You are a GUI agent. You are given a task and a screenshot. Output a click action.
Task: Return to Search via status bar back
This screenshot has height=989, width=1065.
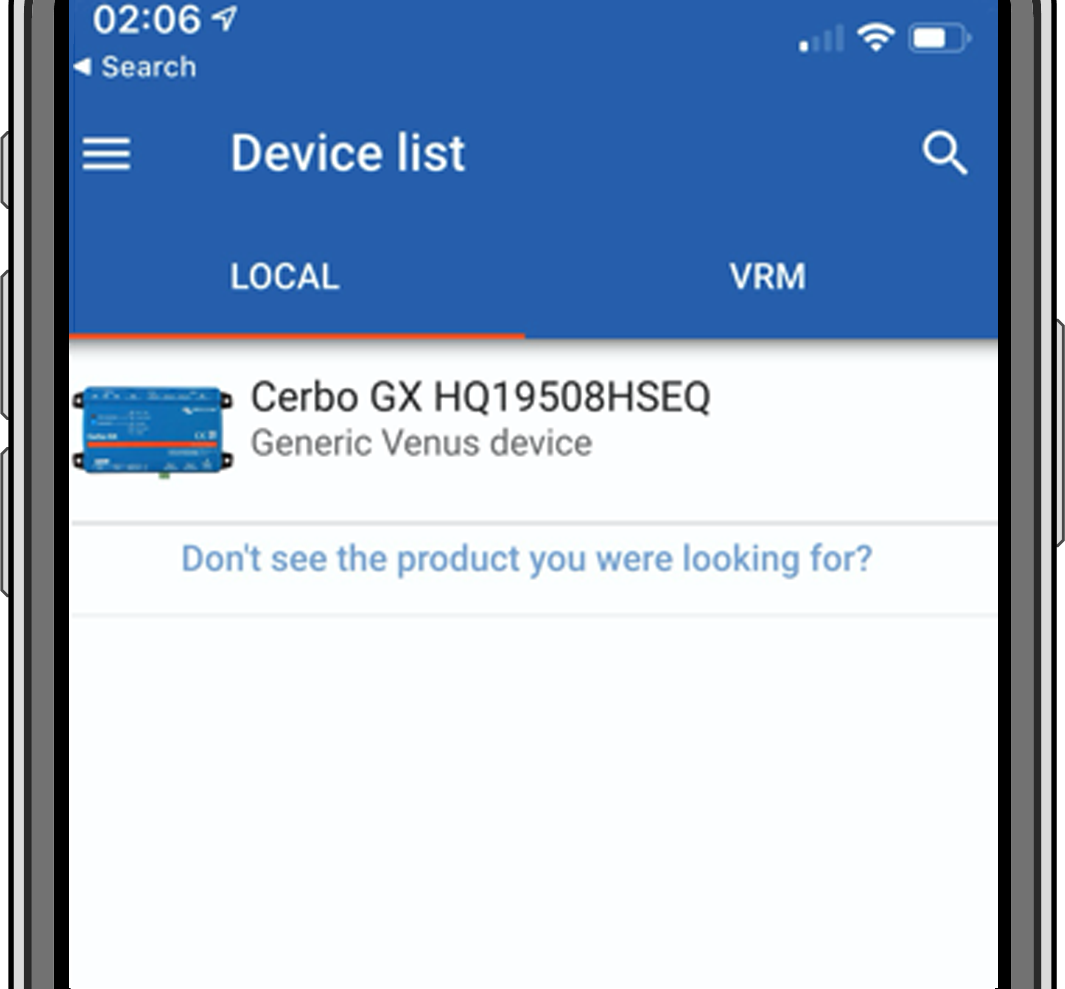click(135, 67)
